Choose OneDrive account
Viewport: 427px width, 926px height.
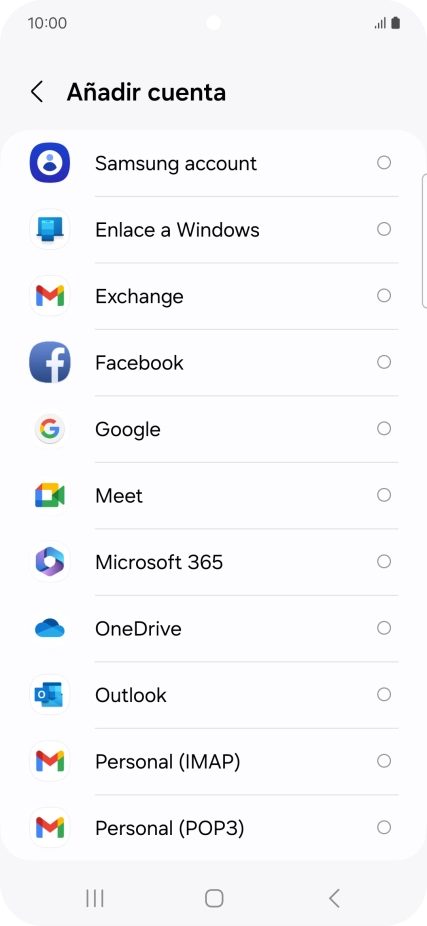pos(213,628)
